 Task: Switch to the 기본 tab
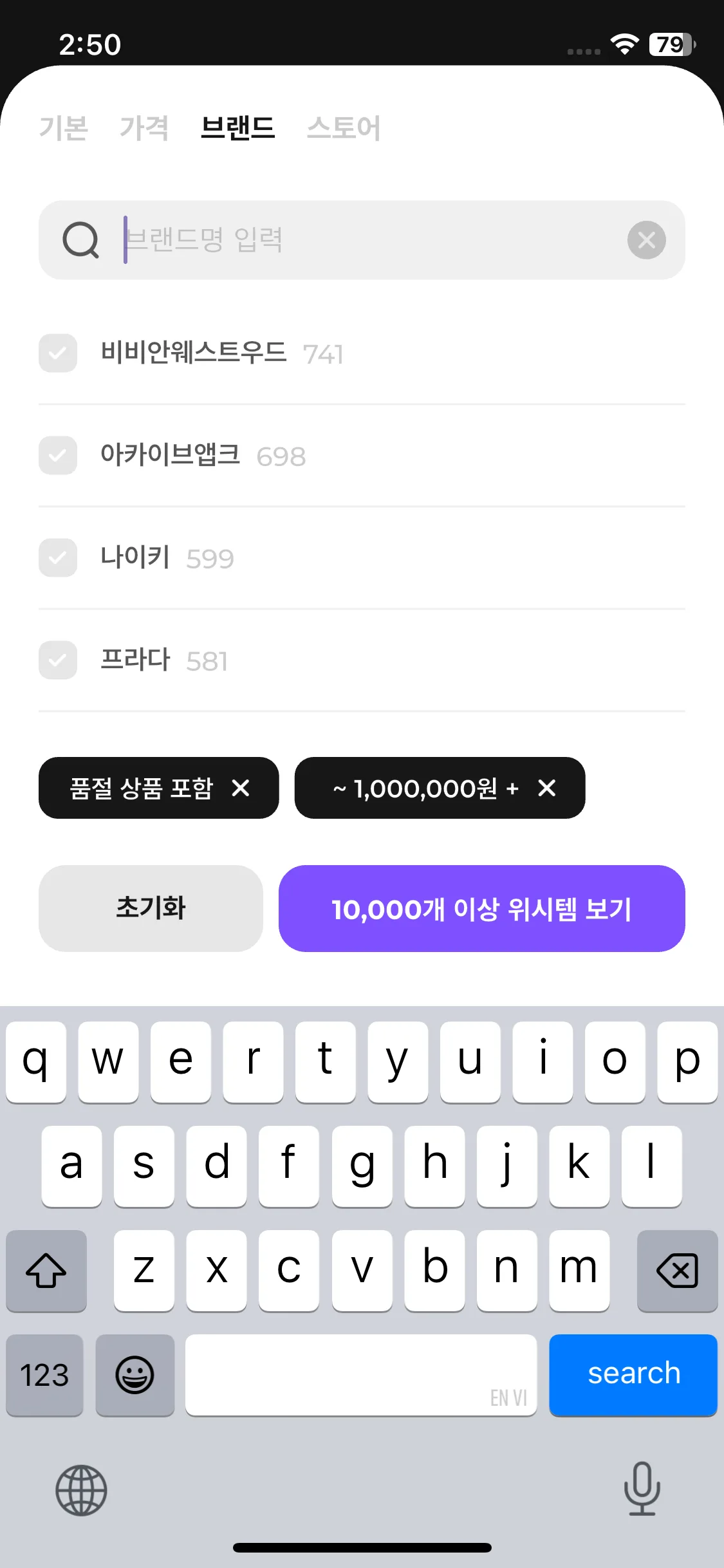[63, 127]
